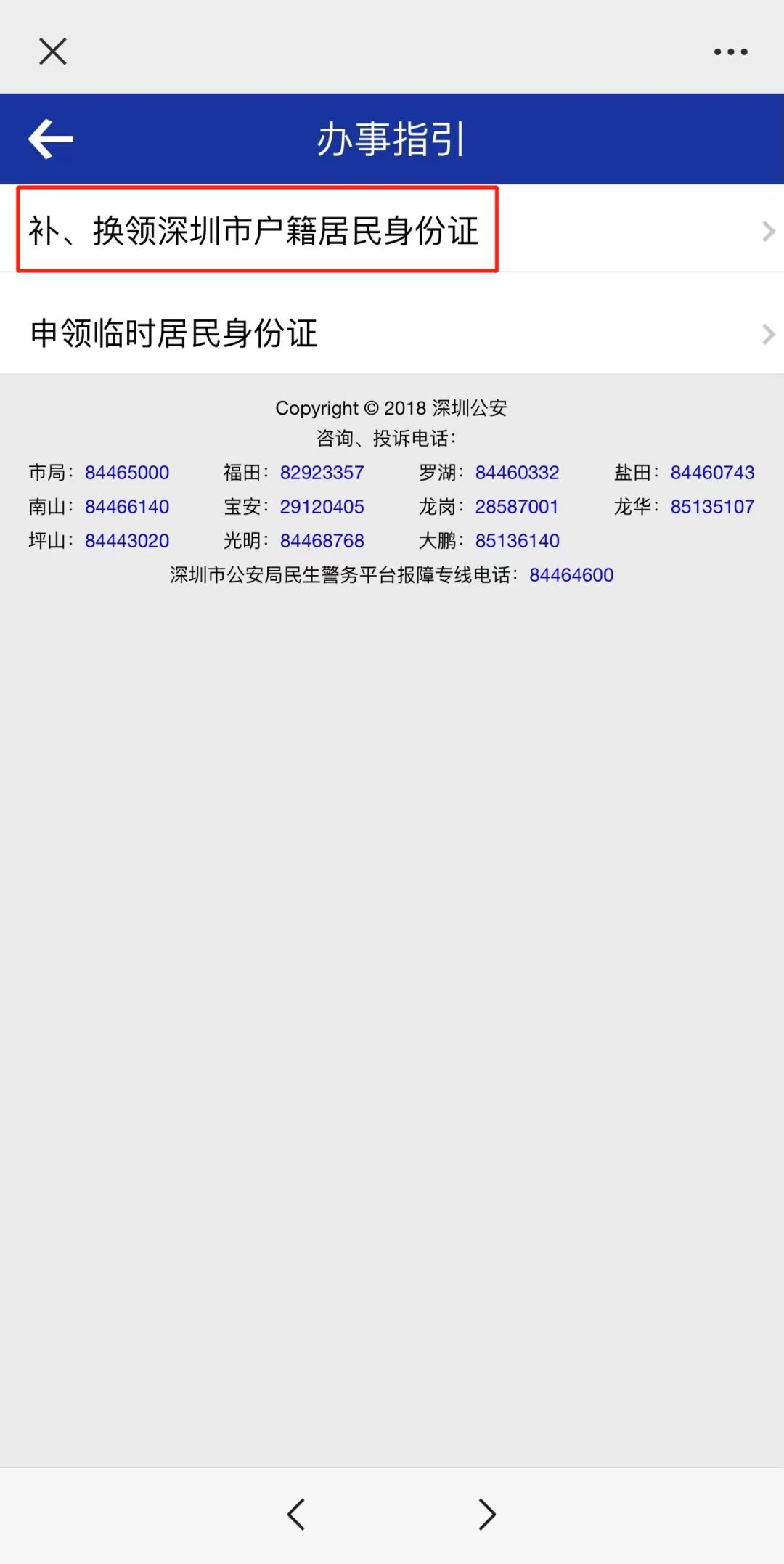Dial the platform support hotline 84464600

571,575
